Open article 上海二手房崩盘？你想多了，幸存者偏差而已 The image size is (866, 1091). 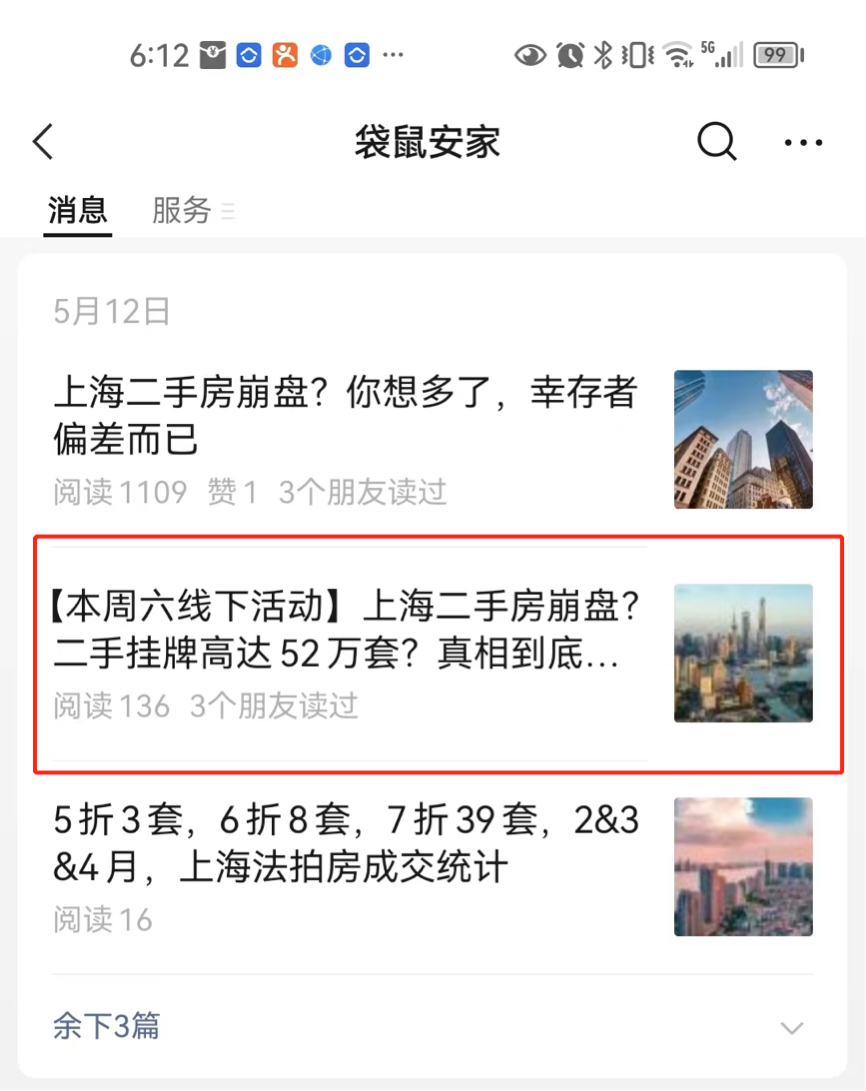(x=345, y=415)
